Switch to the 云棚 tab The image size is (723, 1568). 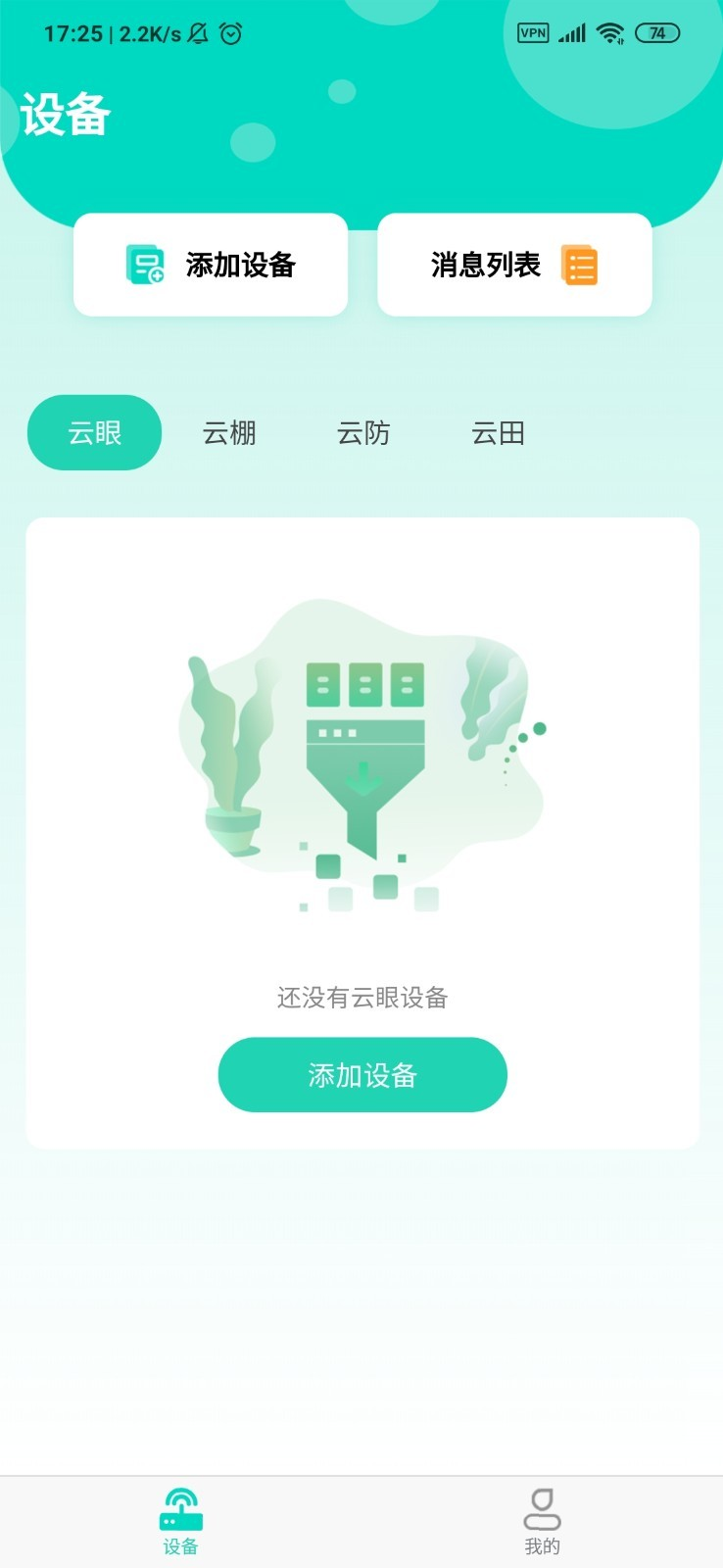coord(229,432)
